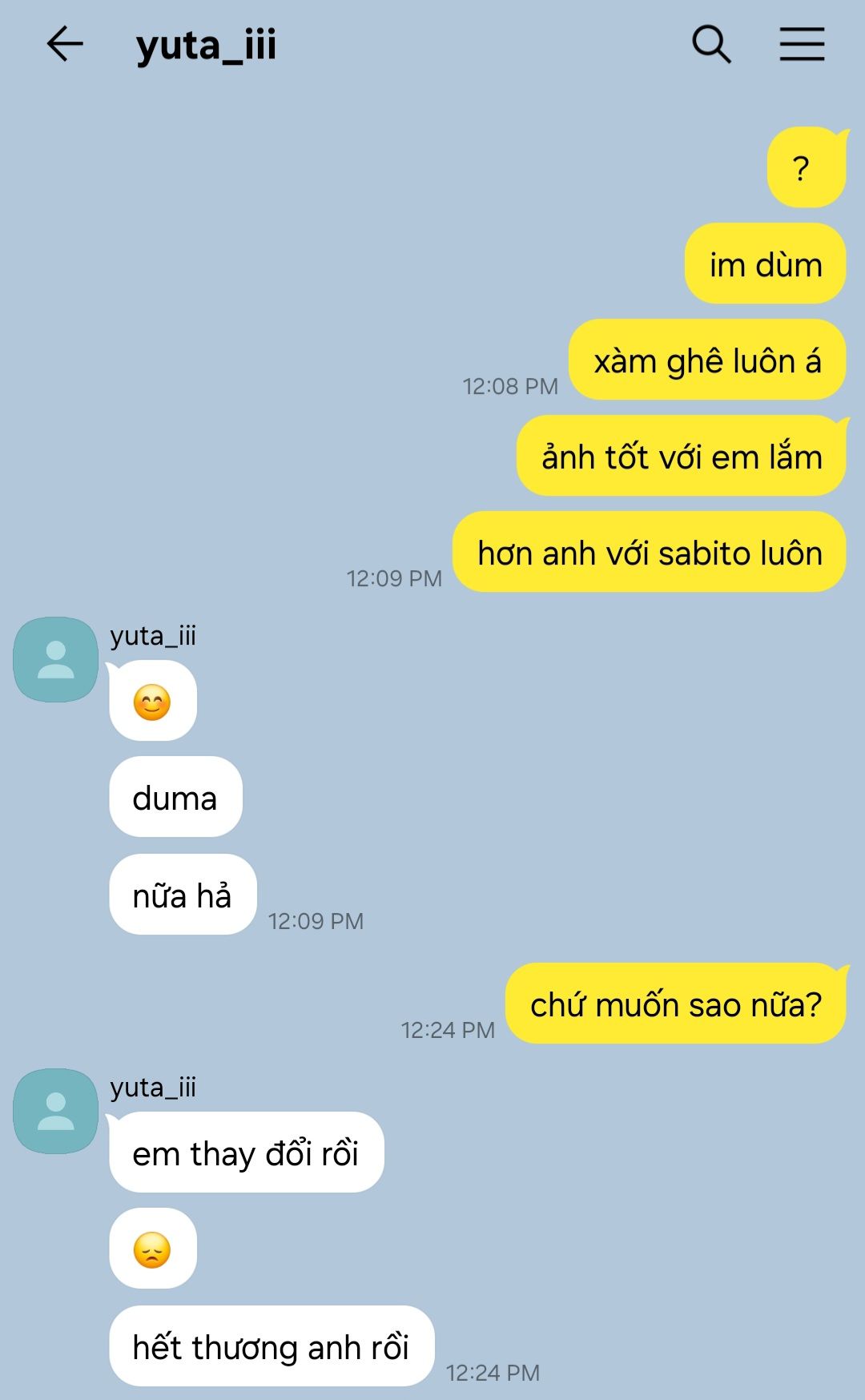This screenshot has height=1400, width=865.
Task: Search within this conversation
Action: click(711, 44)
